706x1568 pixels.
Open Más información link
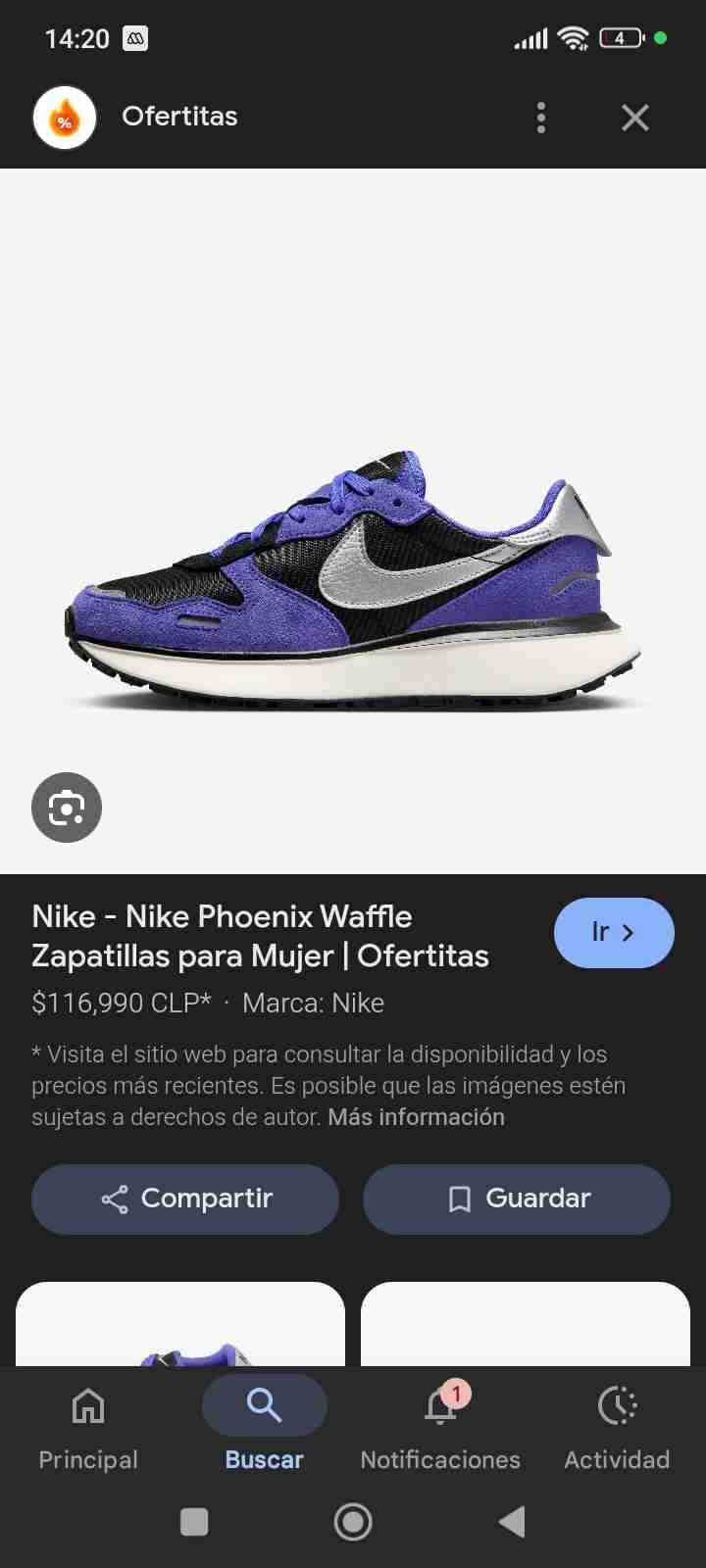pos(415,1116)
